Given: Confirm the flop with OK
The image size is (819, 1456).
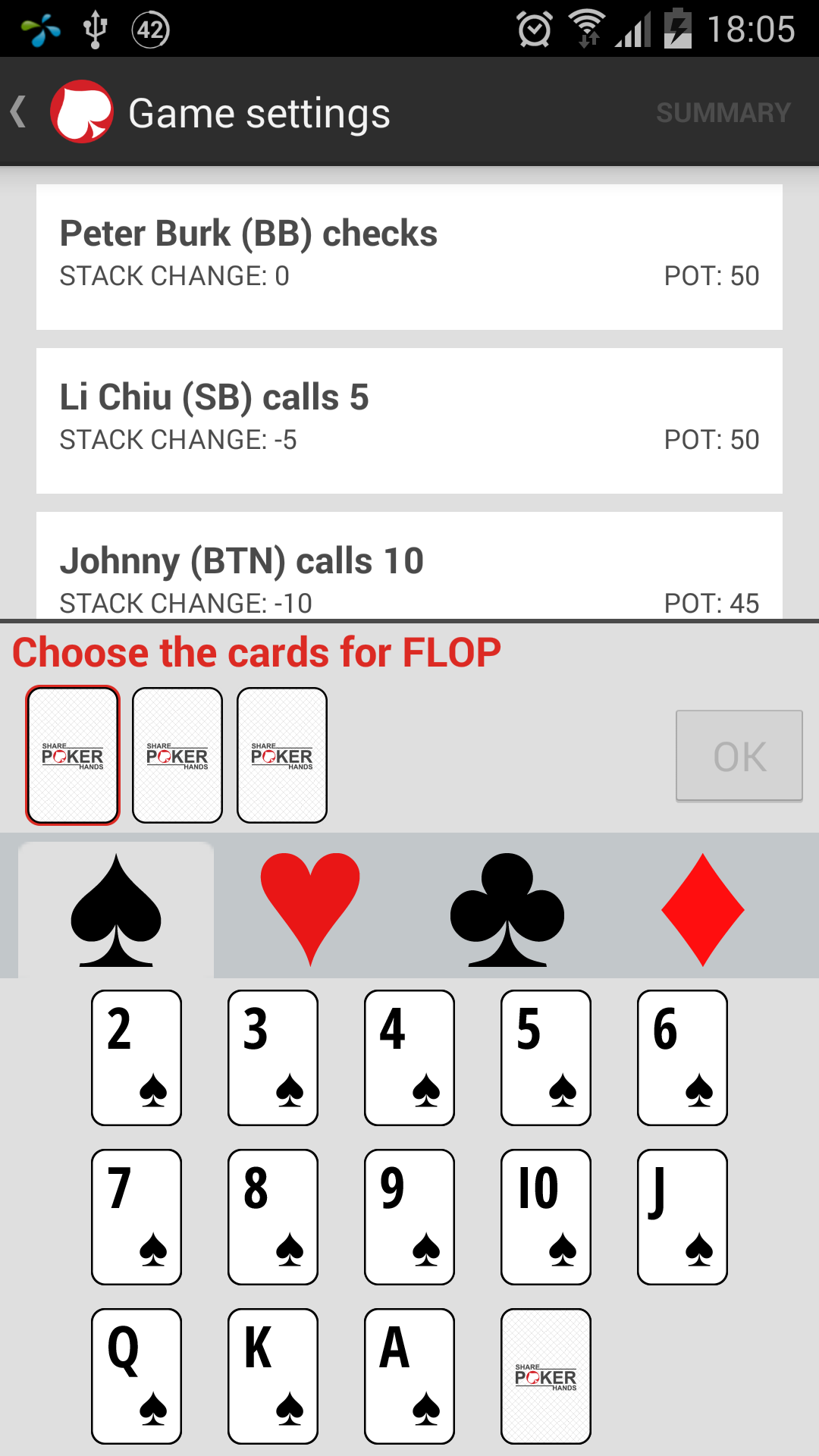Looking at the screenshot, I should (739, 755).
